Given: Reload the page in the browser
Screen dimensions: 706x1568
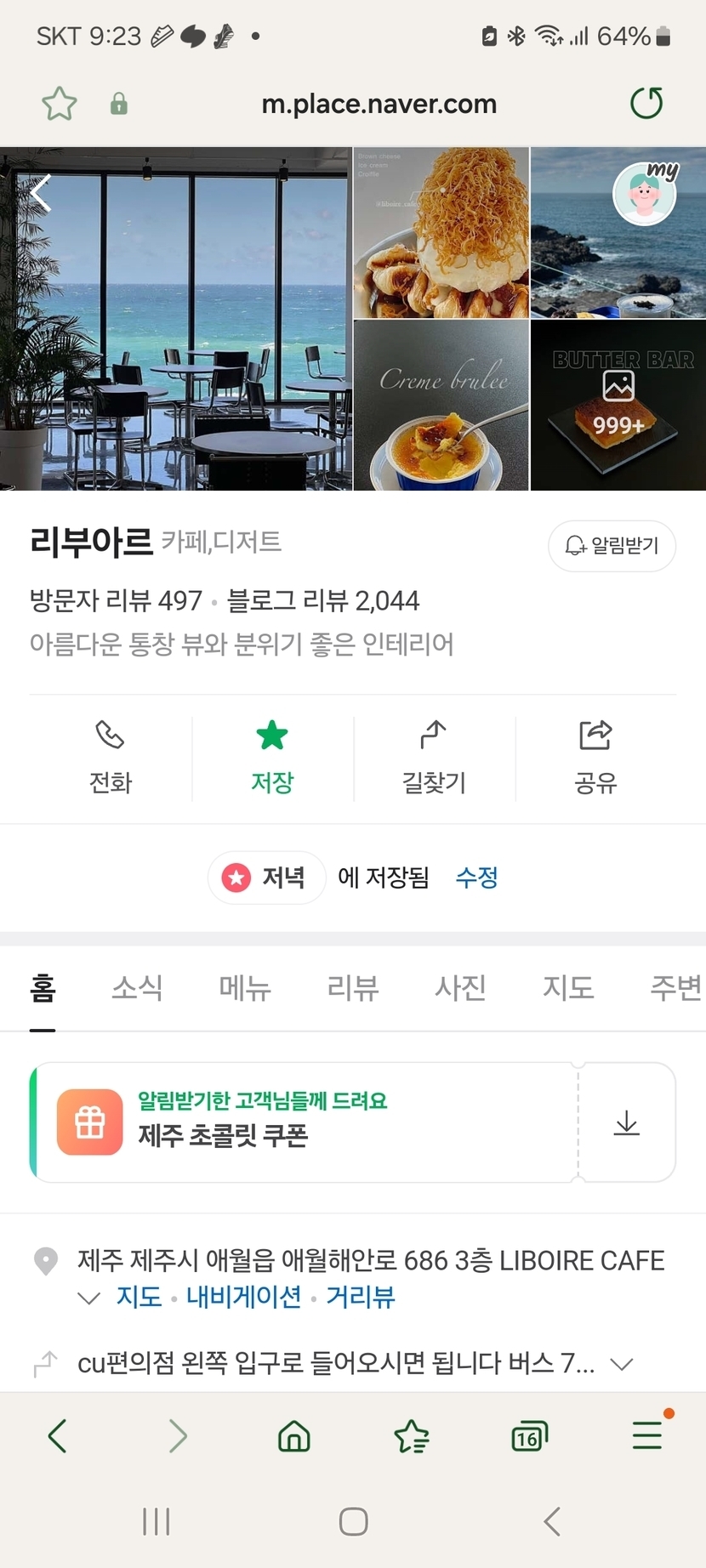Looking at the screenshot, I should click(x=646, y=104).
